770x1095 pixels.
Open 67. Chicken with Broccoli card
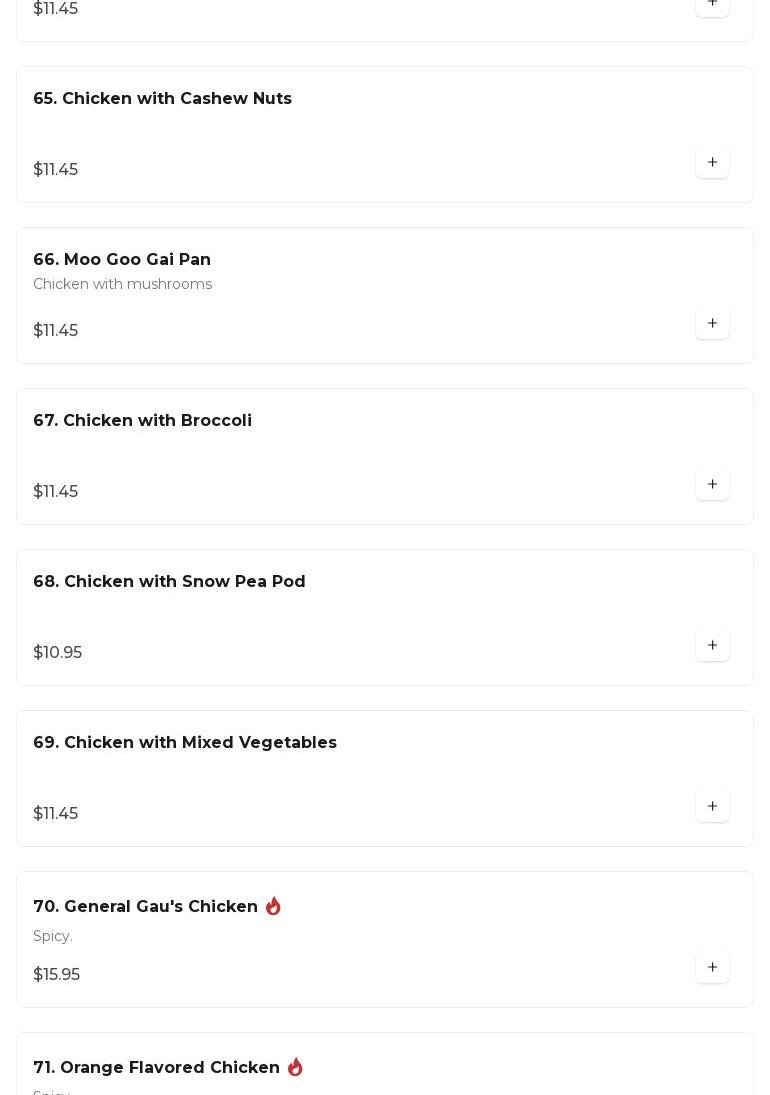point(142,421)
